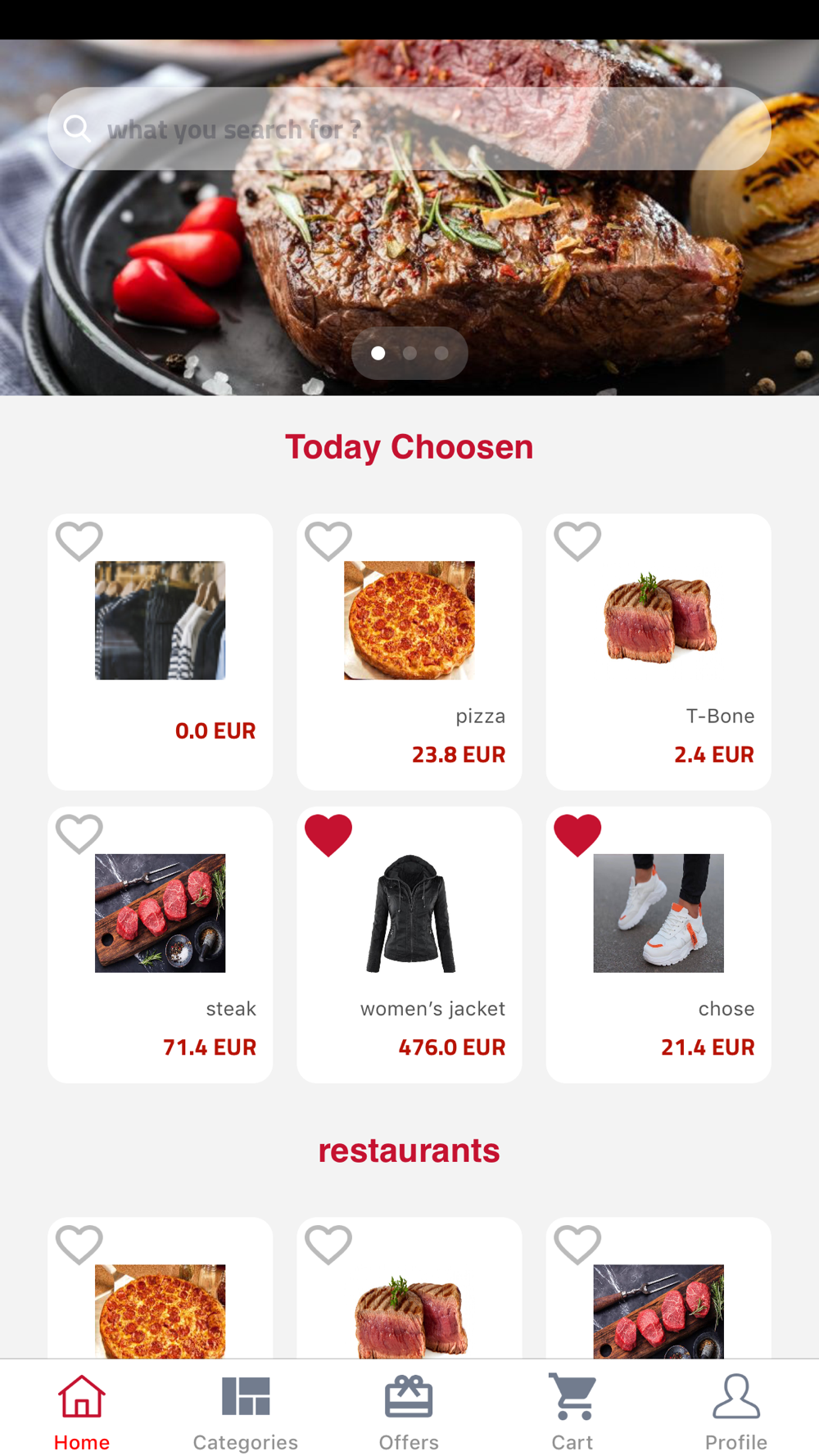
Task: Favorite the T-Bone product
Action: pos(577,540)
